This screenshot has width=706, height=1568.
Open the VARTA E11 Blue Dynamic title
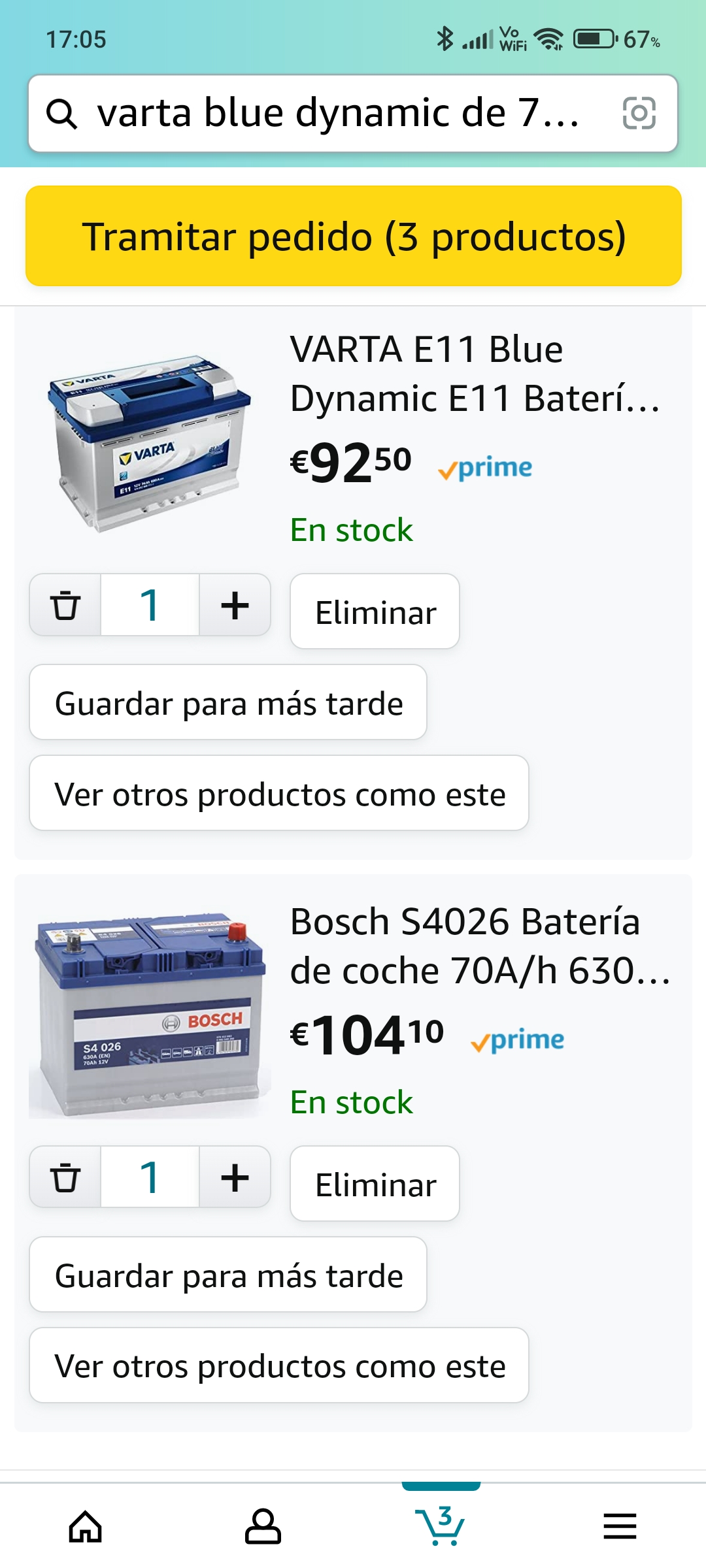click(474, 373)
